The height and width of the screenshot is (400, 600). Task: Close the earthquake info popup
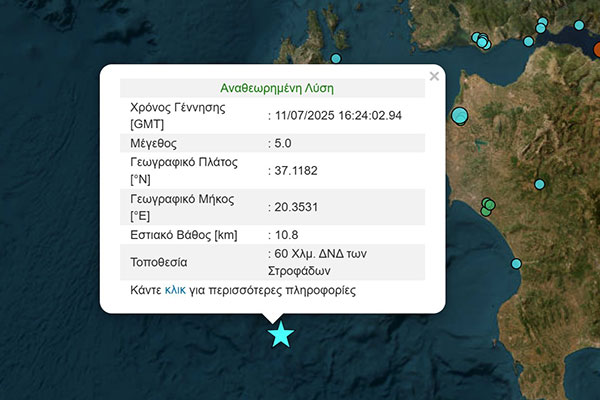coord(433,76)
